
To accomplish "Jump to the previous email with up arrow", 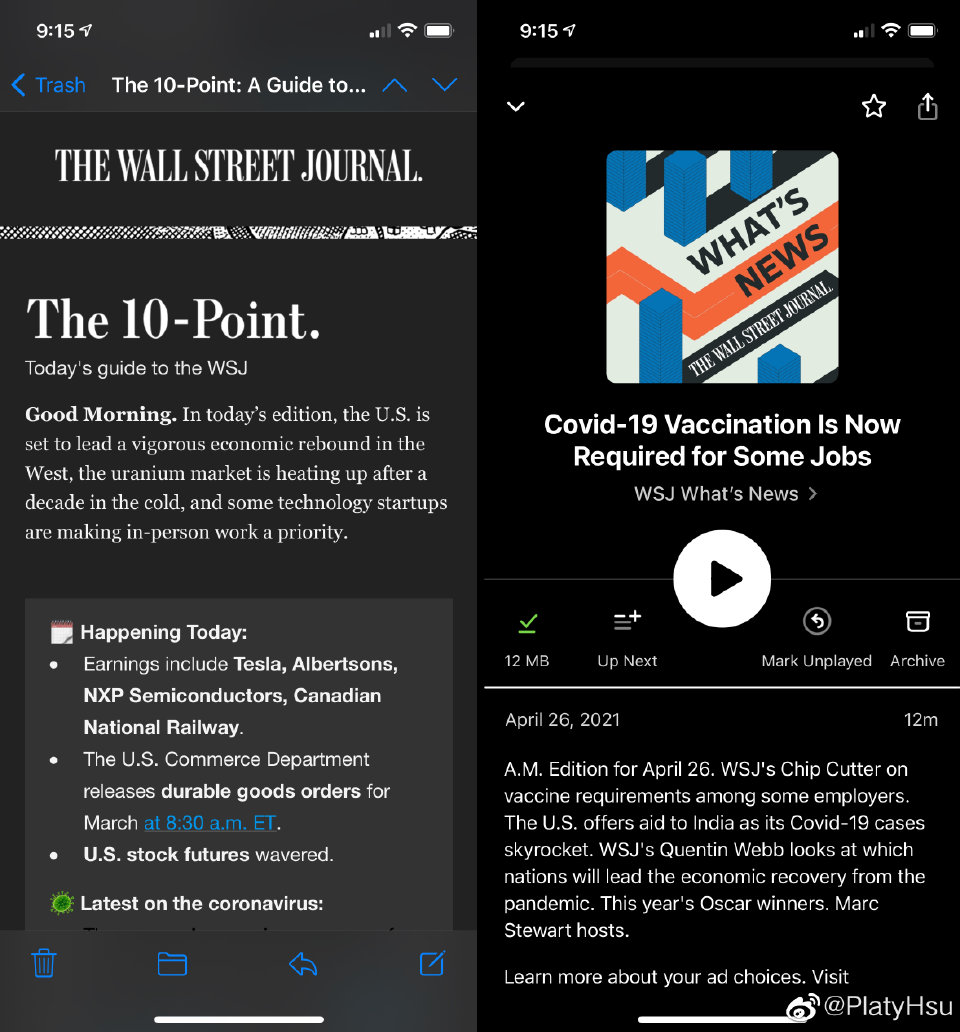I will (x=395, y=85).
